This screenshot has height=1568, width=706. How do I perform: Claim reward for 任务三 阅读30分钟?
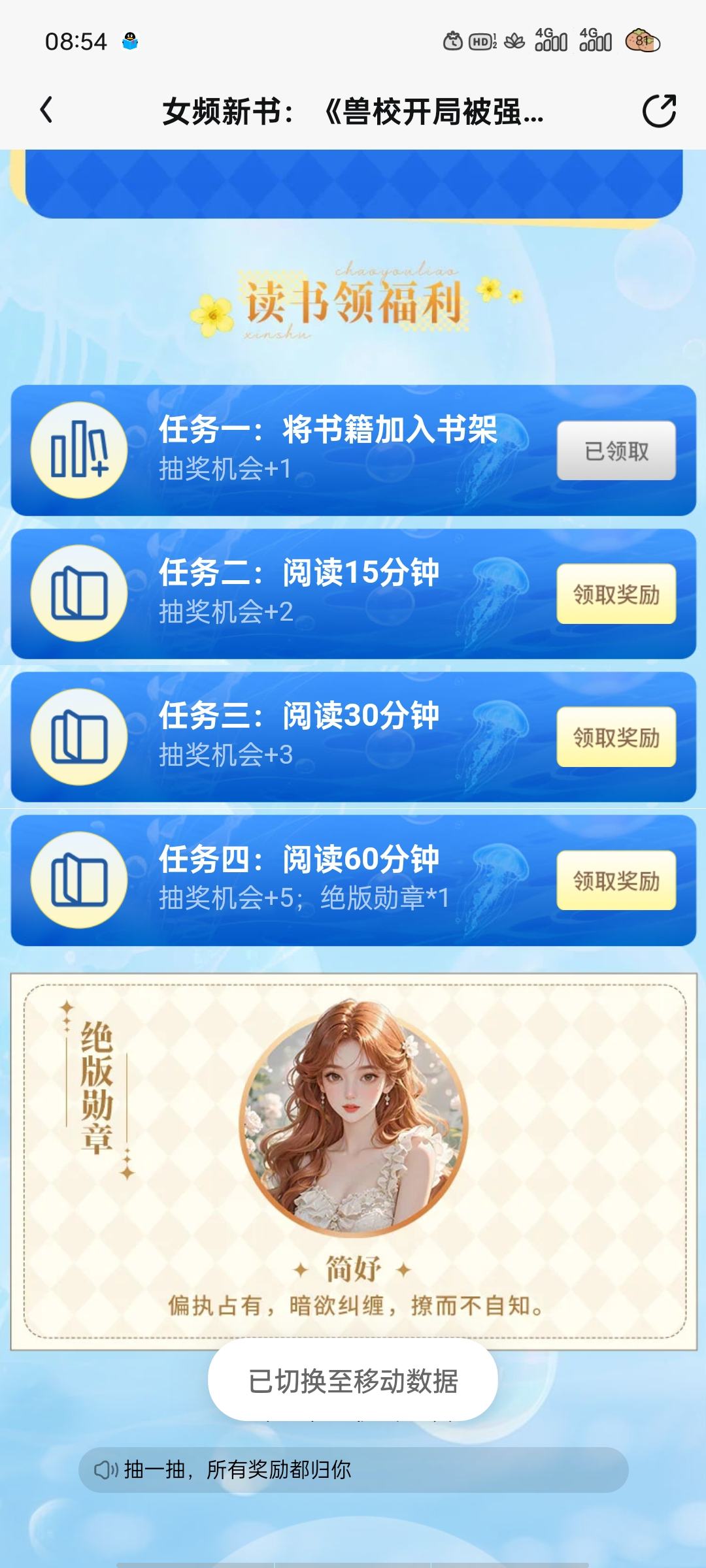[616, 737]
